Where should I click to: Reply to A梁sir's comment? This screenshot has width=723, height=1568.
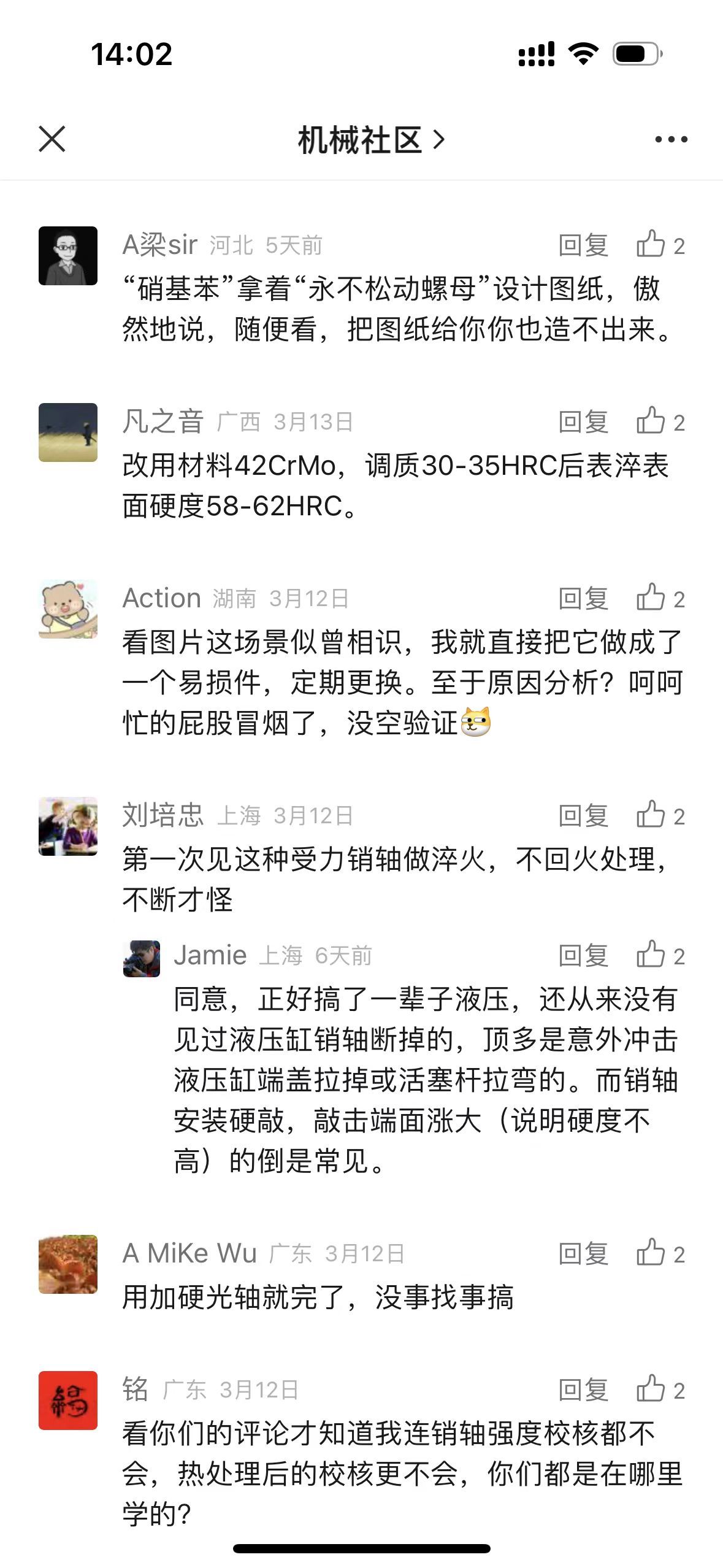click(x=583, y=245)
